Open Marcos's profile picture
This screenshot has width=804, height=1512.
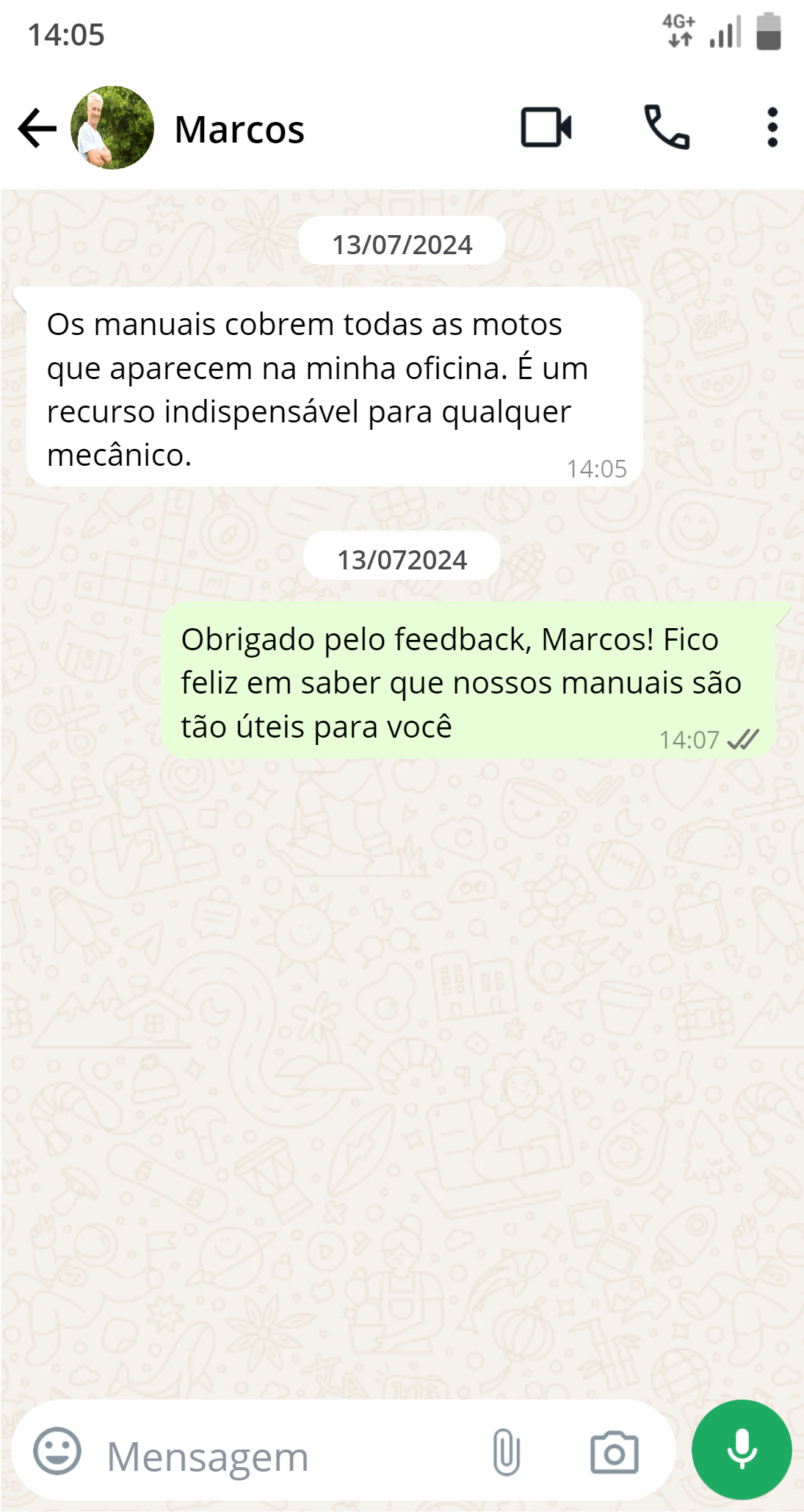click(x=112, y=129)
